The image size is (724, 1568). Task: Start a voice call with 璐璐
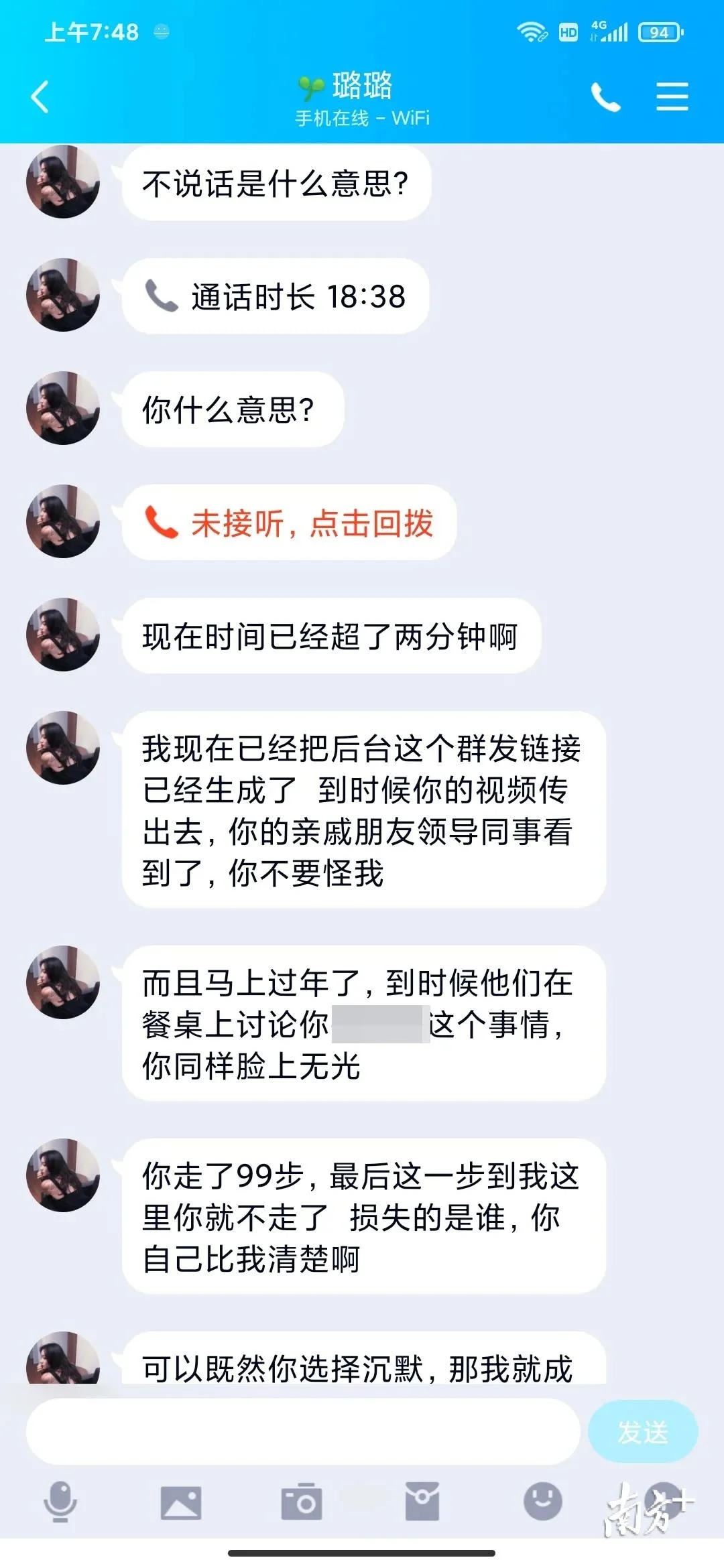pyautogui.click(x=605, y=98)
